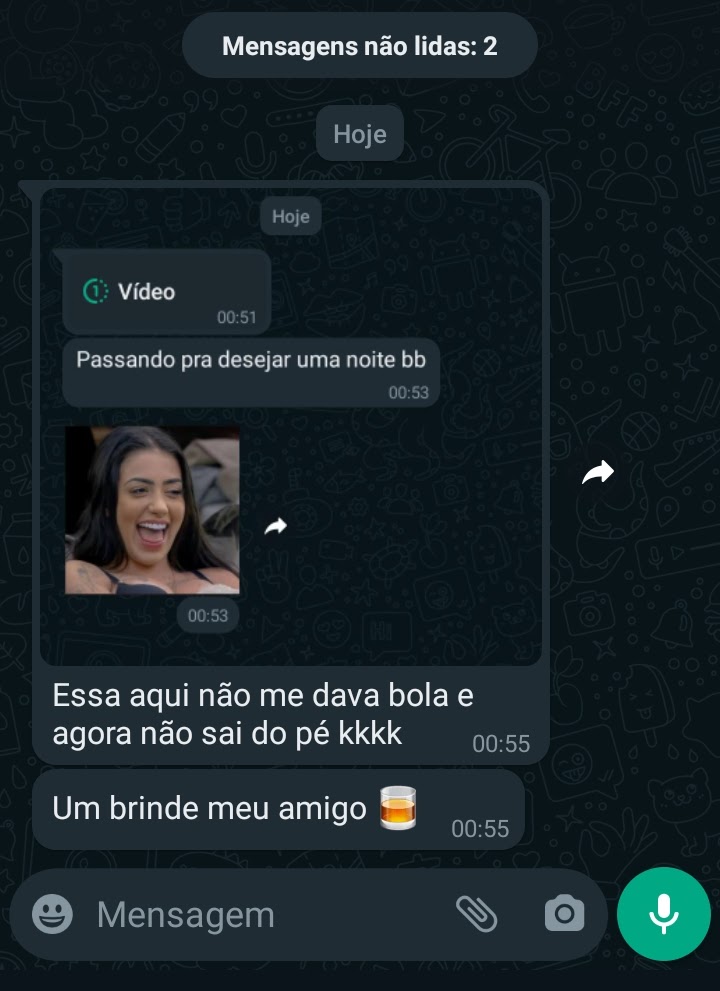Attach a file using the paperclip

click(477, 913)
